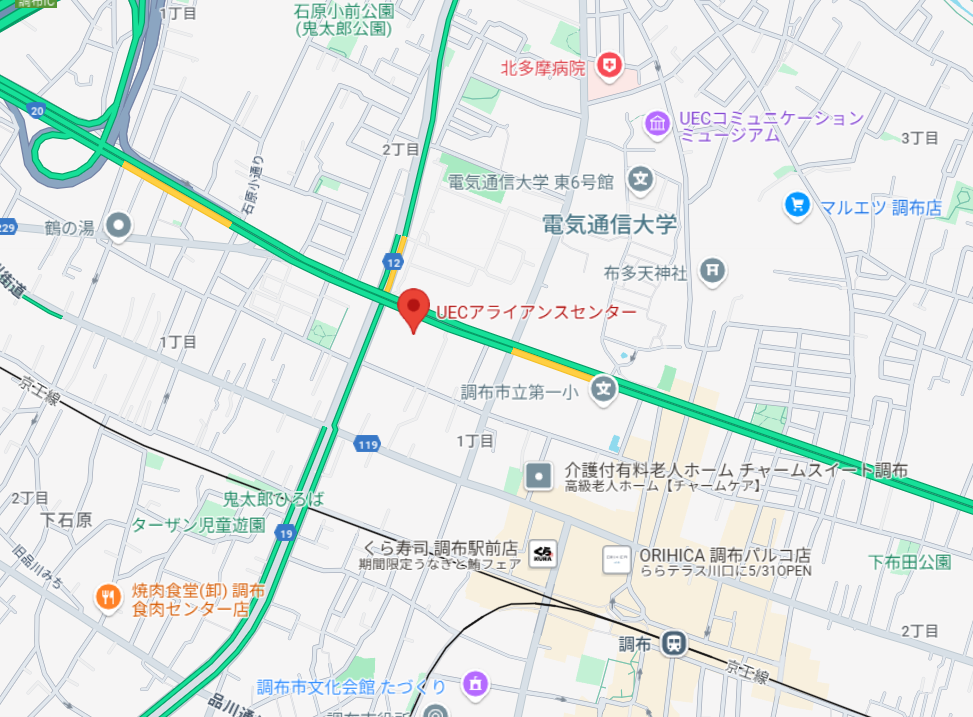Tap the 鶴の湯 place marker

[x=120, y=226]
